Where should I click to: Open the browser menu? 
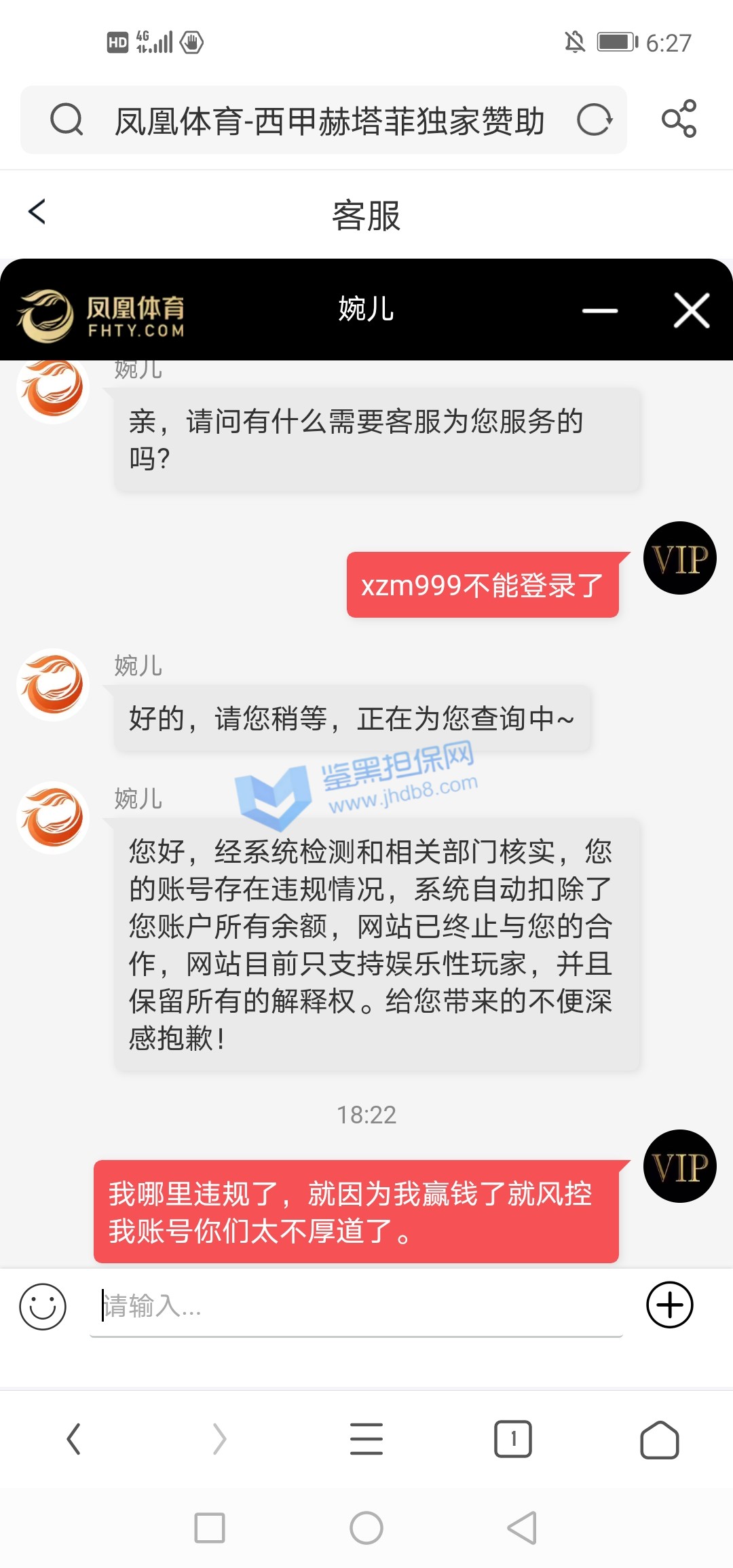coord(366,1439)
